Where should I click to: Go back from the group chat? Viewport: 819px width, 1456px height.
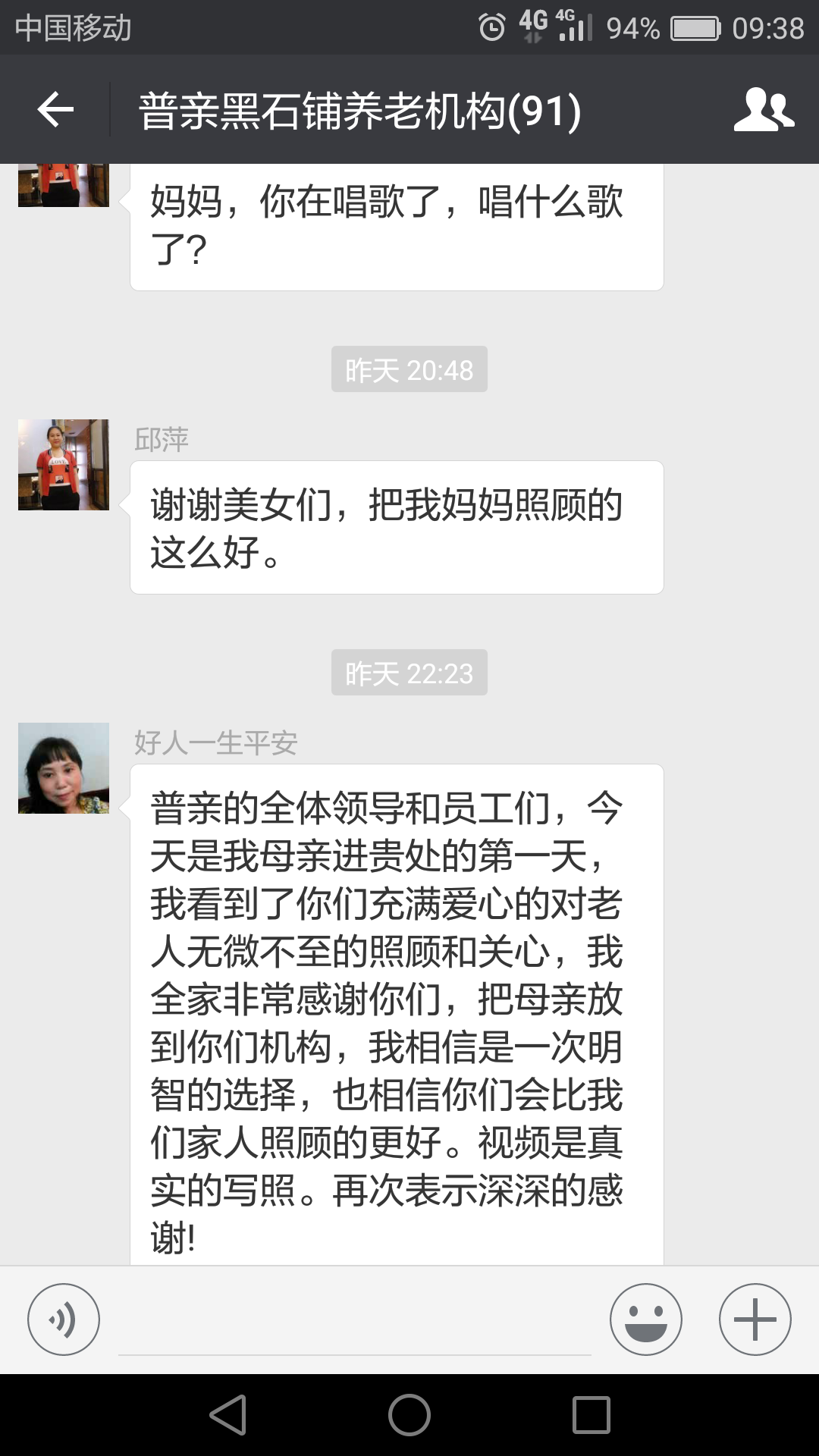[55, 110]
